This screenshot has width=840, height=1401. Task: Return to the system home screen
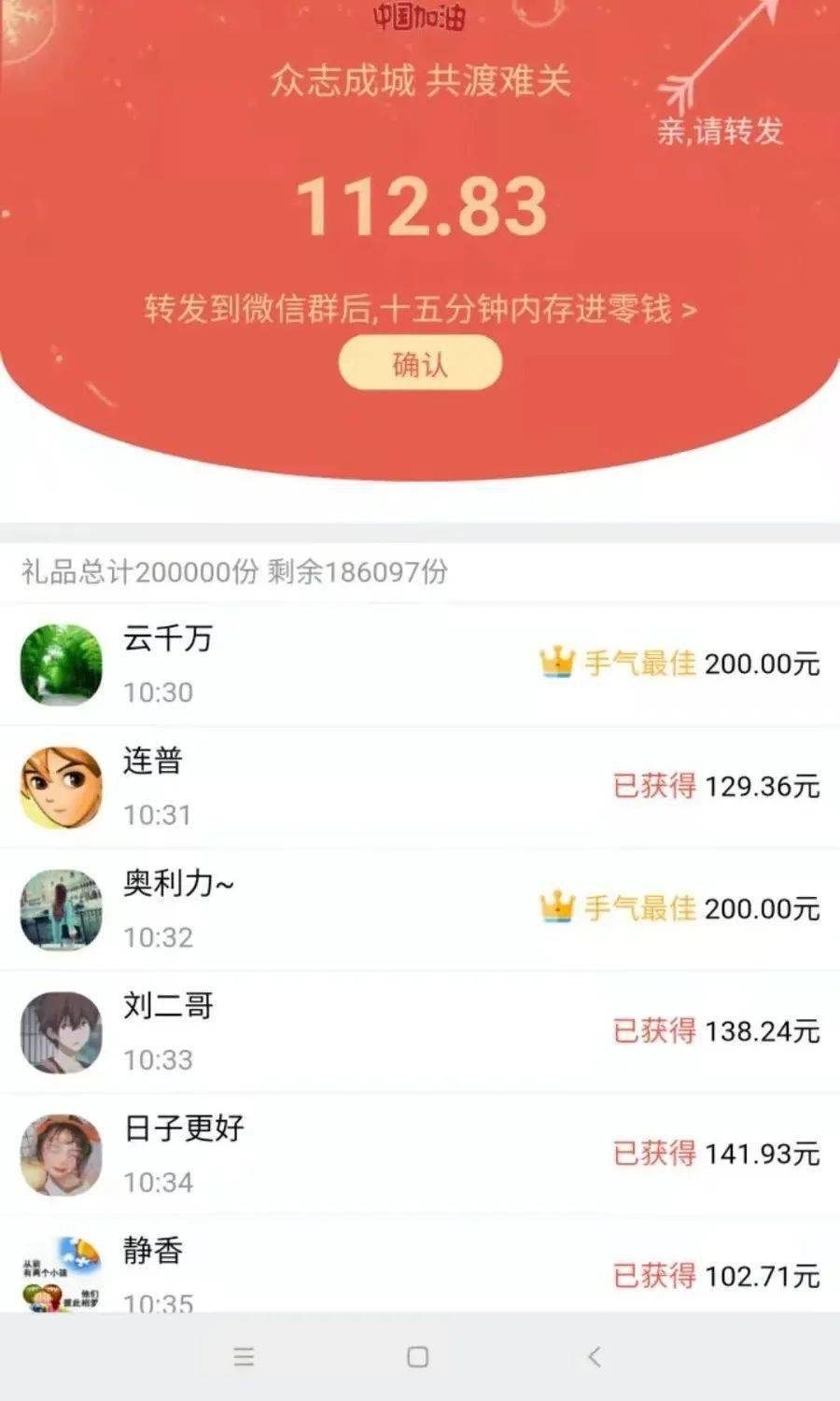(418, 1356)
